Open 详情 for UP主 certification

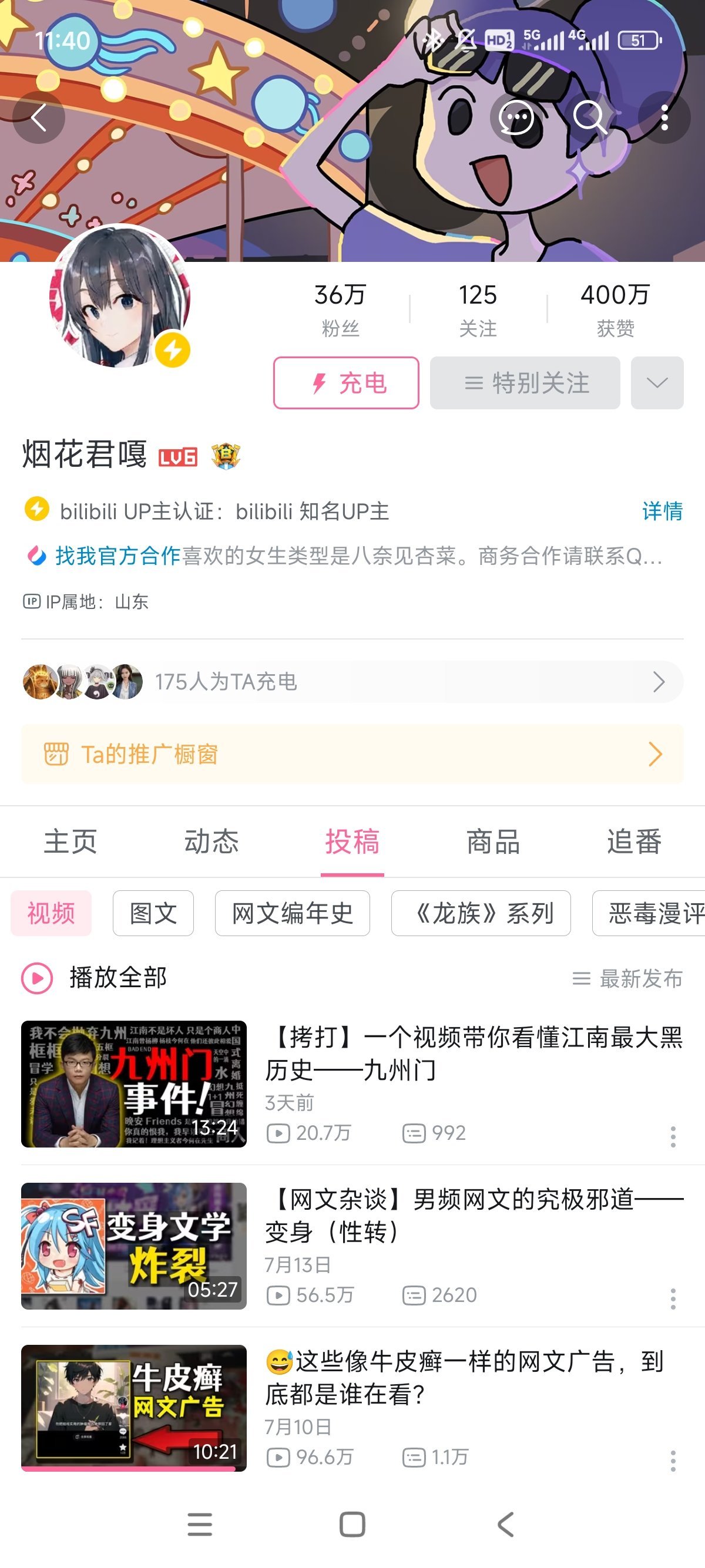point(662,512)
